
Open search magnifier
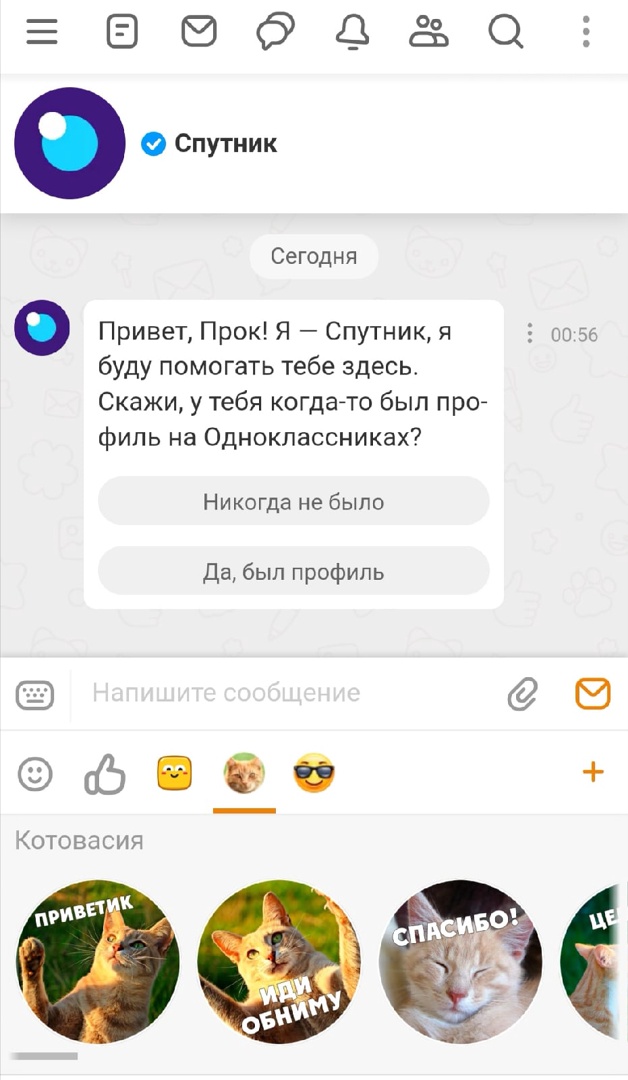[505, 32]
